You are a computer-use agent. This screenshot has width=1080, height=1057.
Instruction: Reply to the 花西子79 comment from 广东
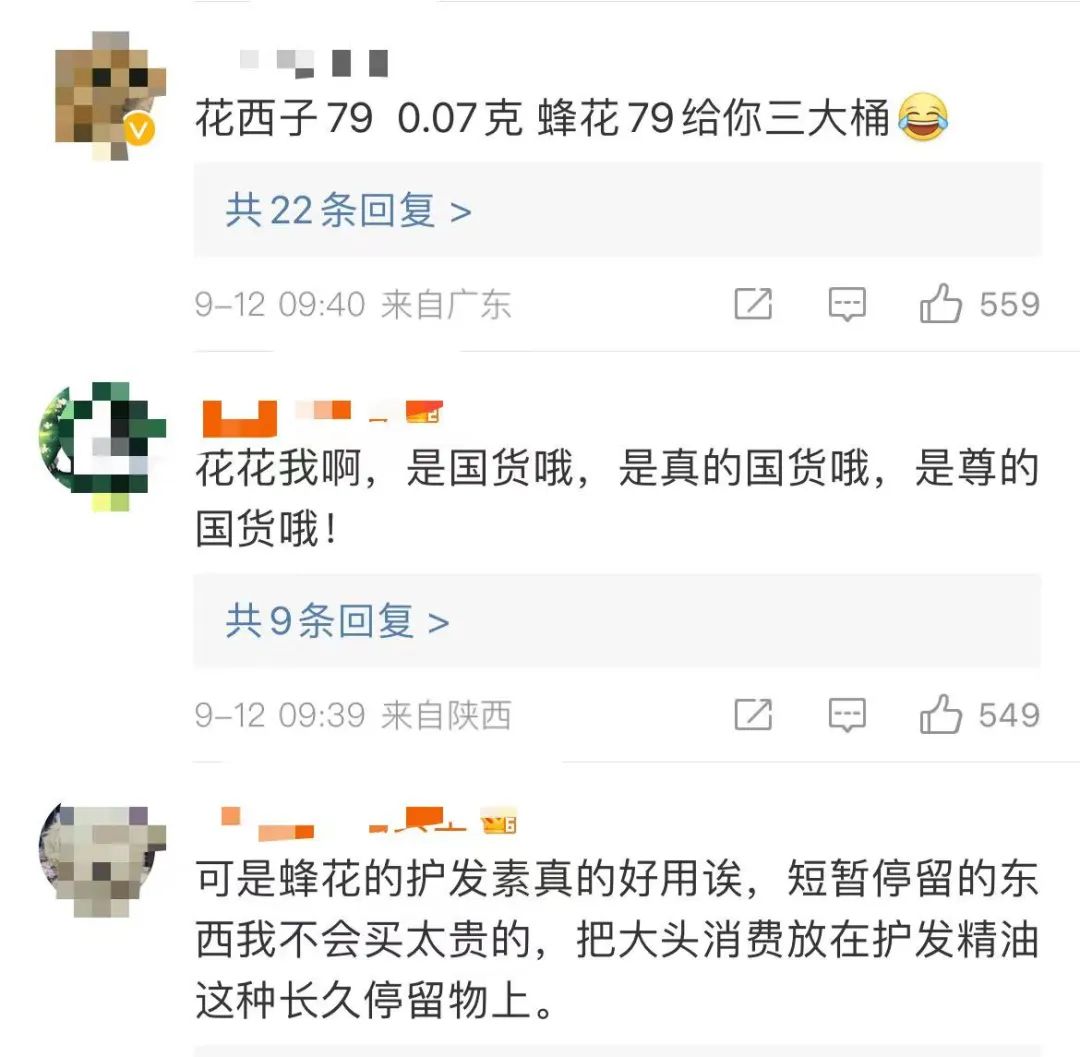(847, 304)
